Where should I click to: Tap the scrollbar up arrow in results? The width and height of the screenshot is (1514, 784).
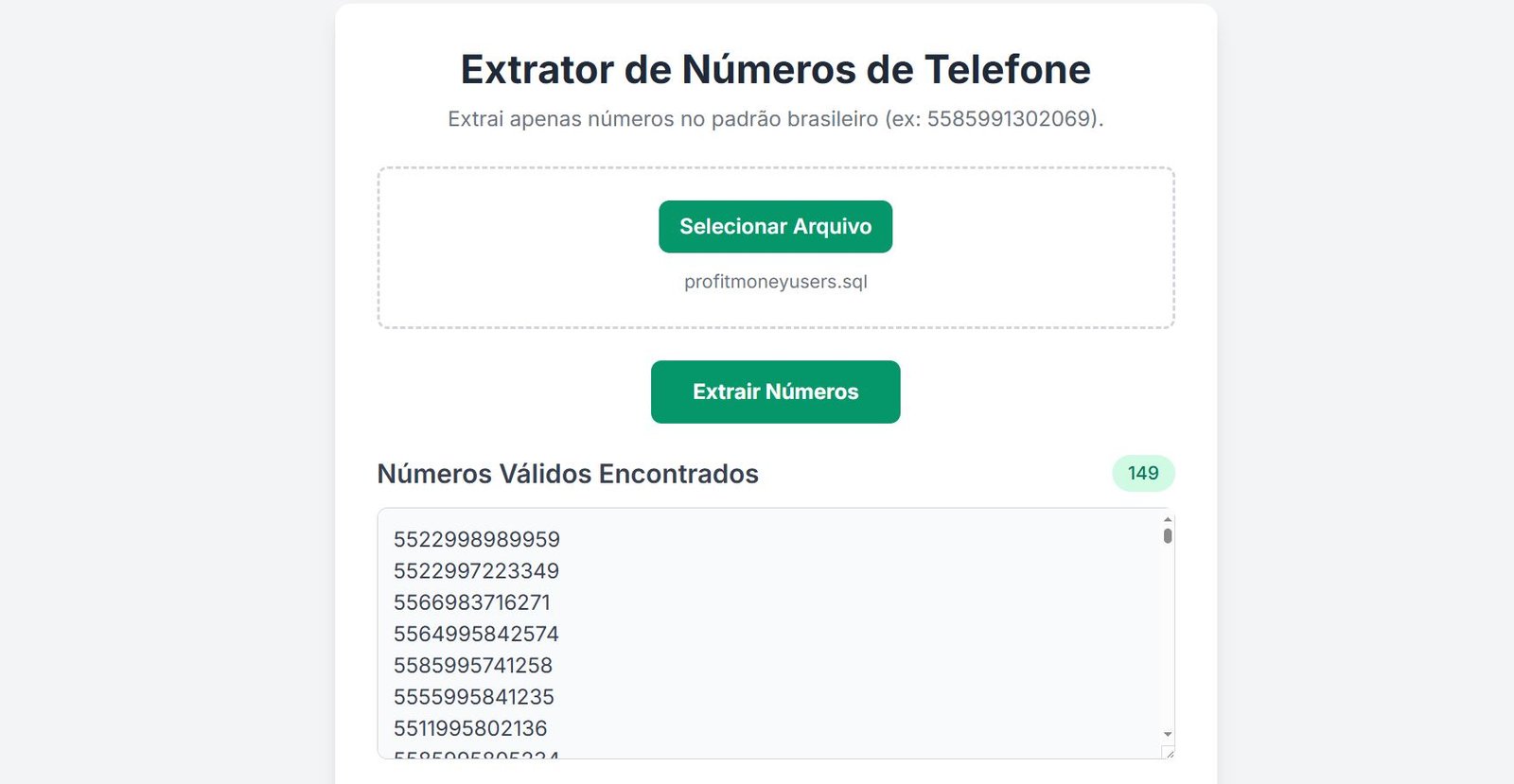(x=1168, y=519)
